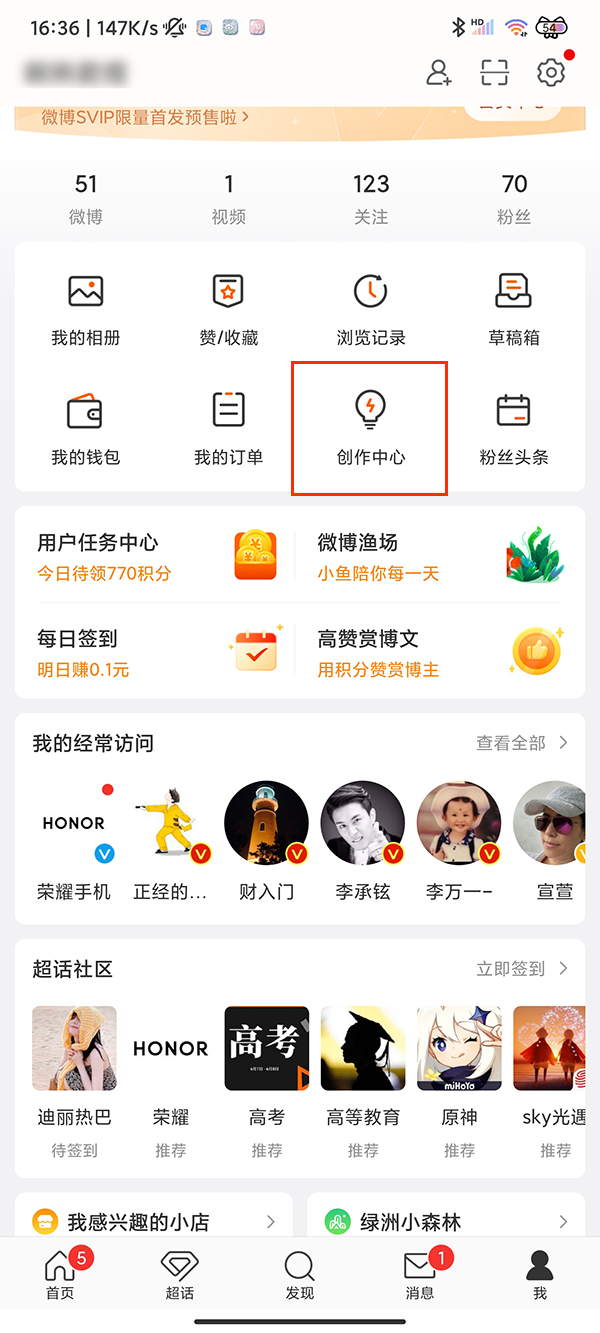Screen dimensions: 600x1333
Task: Open the add friends icon
Action: [439, 72]
